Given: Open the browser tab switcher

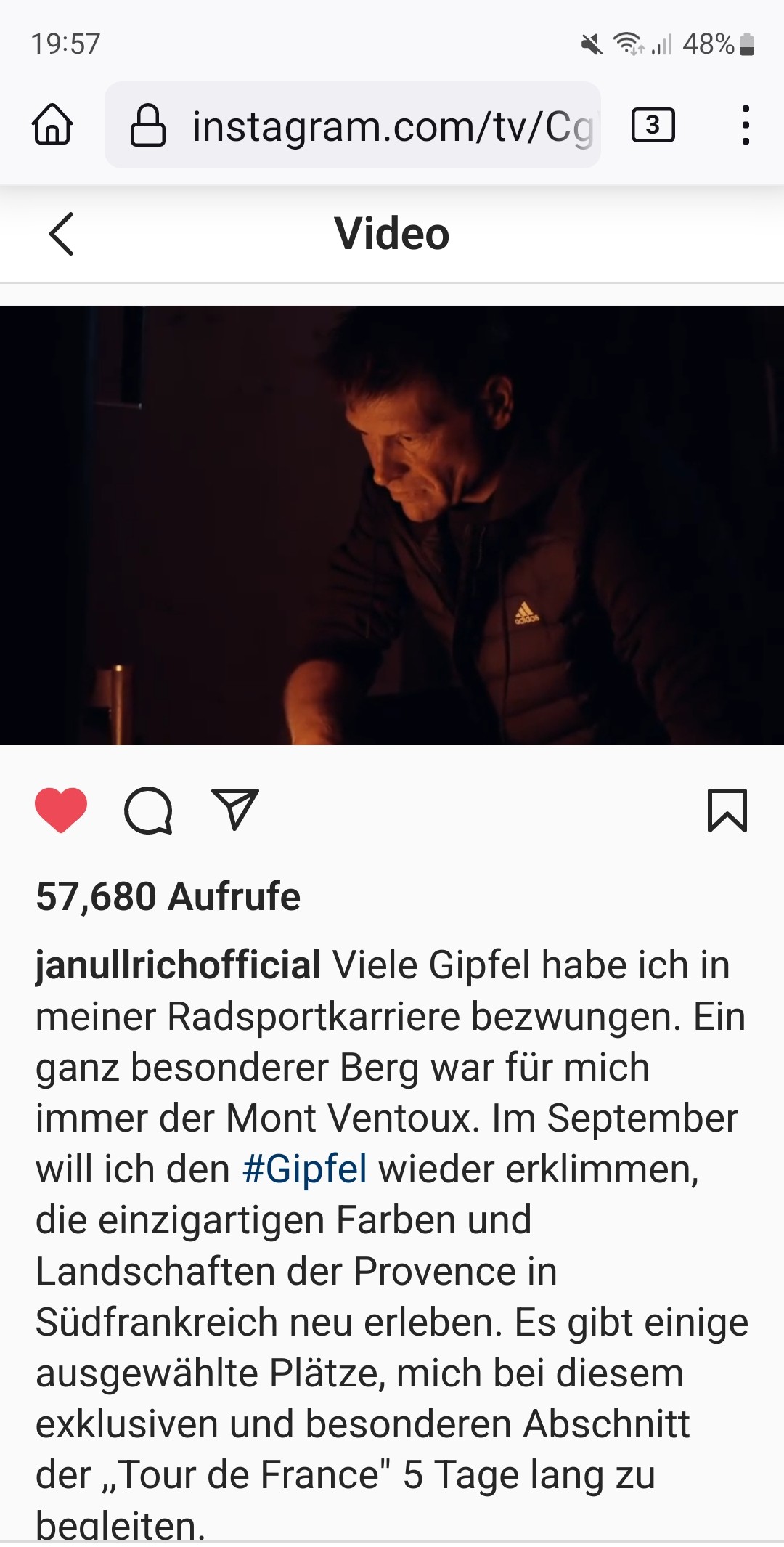Looking at the screenshot, I should [653, 125].
